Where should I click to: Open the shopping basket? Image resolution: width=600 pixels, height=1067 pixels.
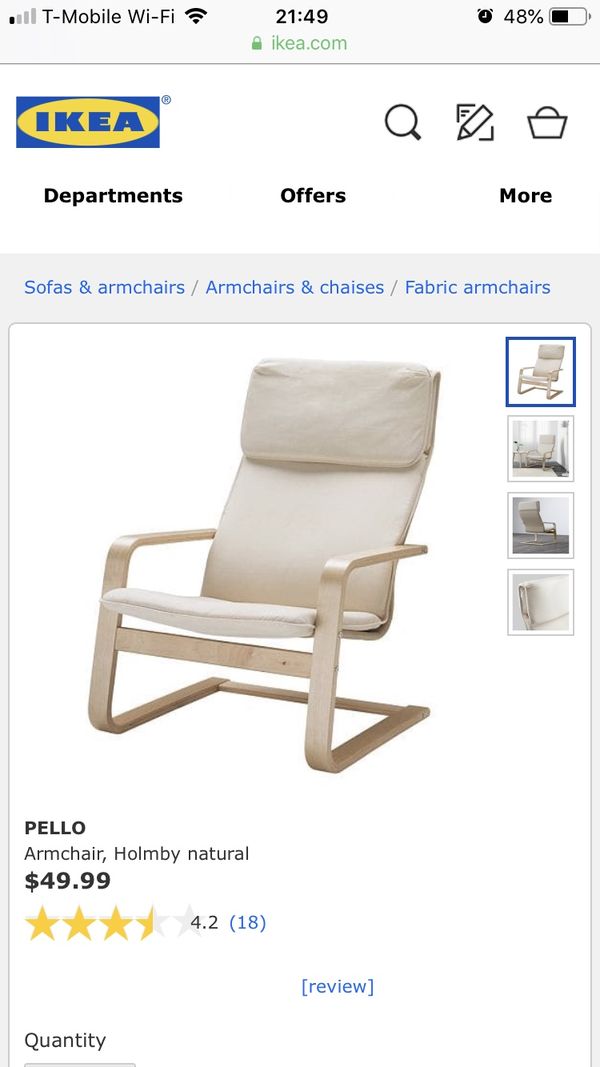point(547,123)
